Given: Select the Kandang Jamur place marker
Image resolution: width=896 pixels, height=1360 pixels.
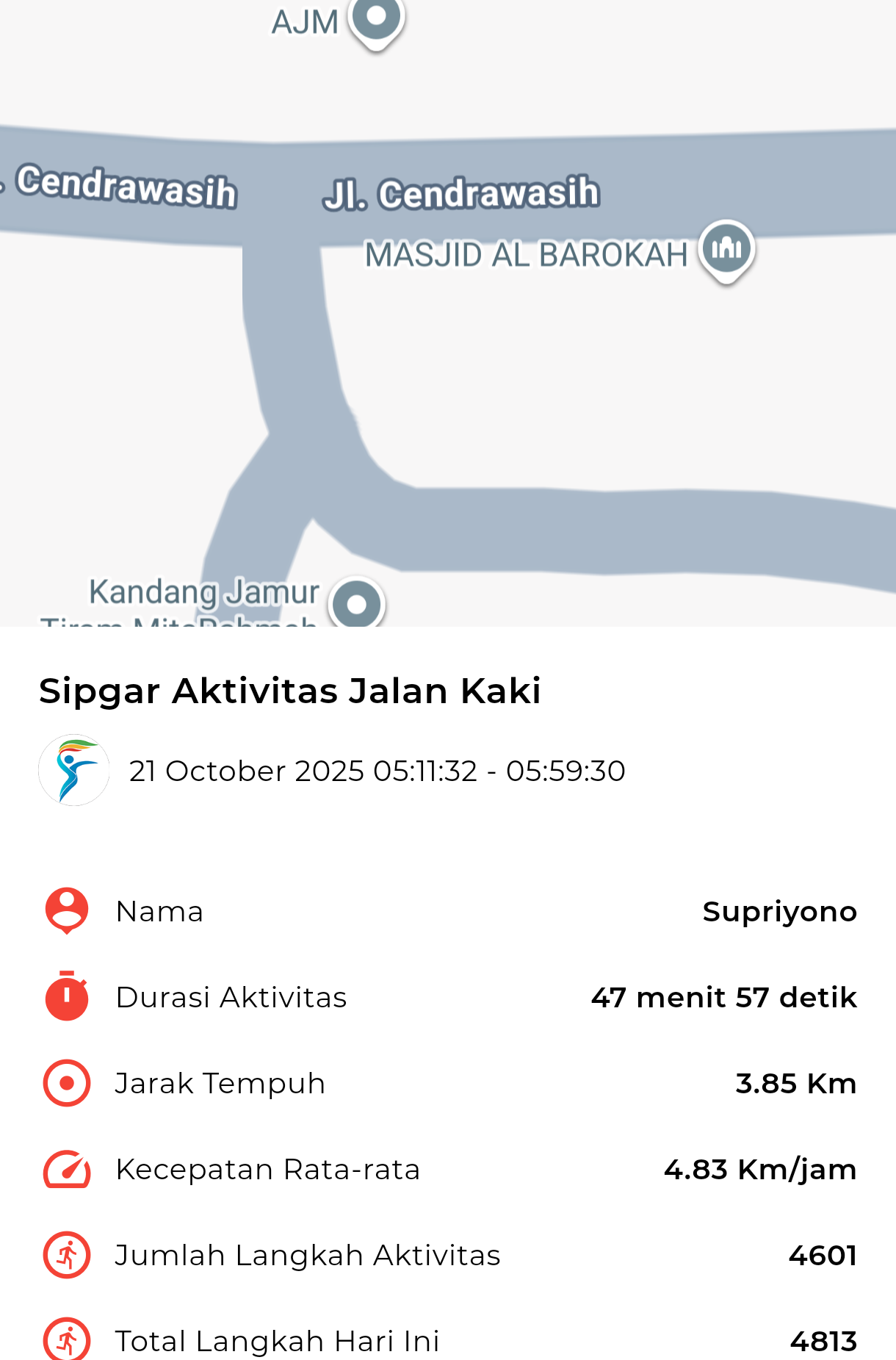Looking at the screenshot, I should tap(357, 604).
